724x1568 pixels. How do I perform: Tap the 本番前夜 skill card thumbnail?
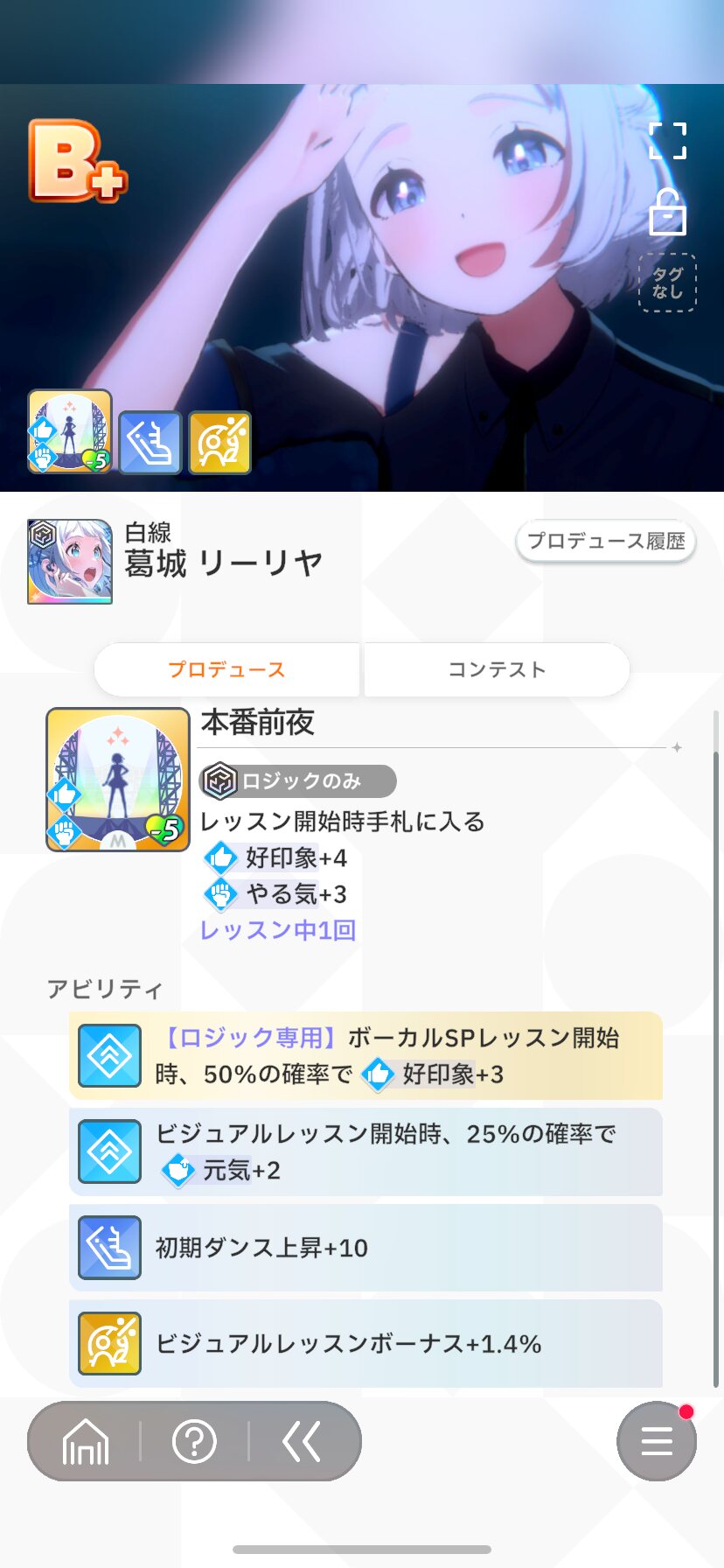(x=118, y=780)
